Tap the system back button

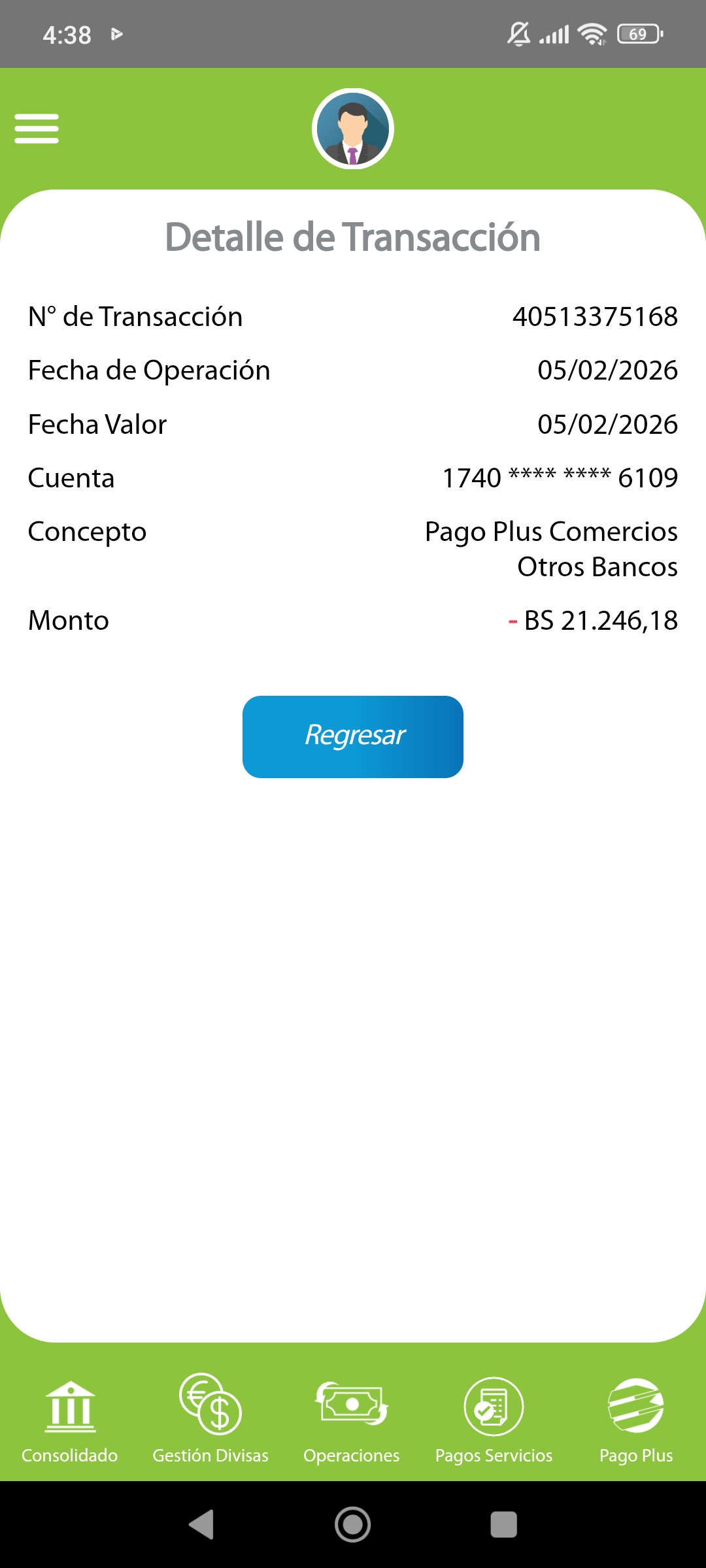coord(202,1524)
